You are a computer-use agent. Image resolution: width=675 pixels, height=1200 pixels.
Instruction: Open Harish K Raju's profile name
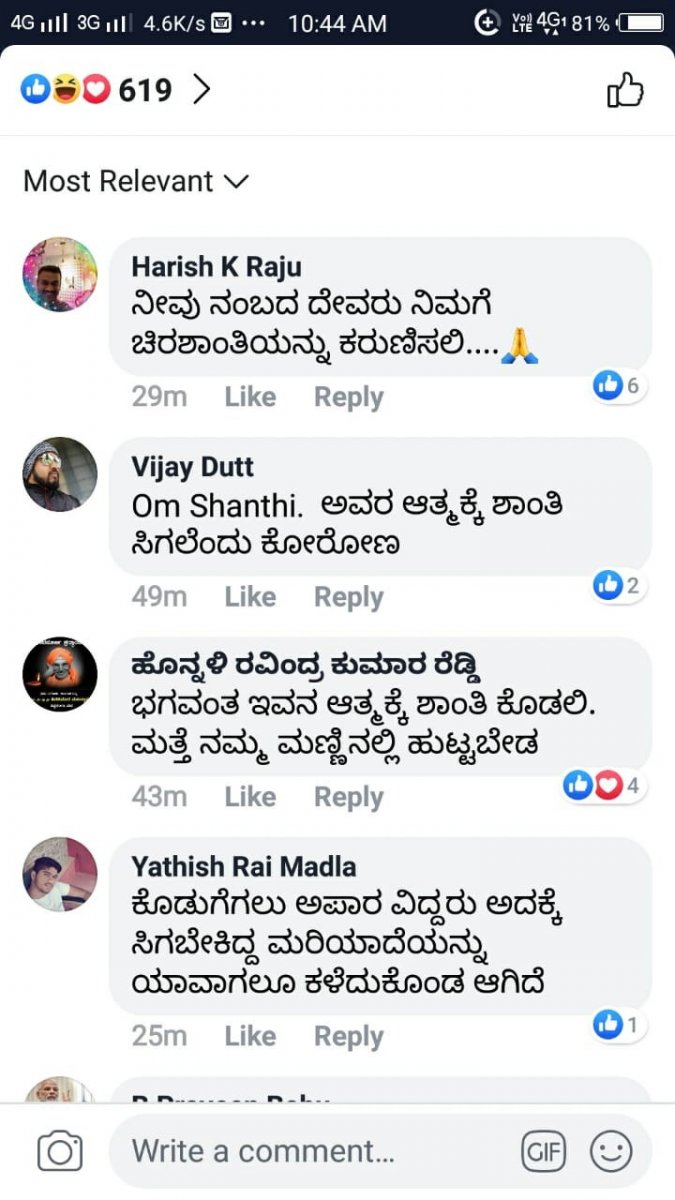(x=216, y=267)
